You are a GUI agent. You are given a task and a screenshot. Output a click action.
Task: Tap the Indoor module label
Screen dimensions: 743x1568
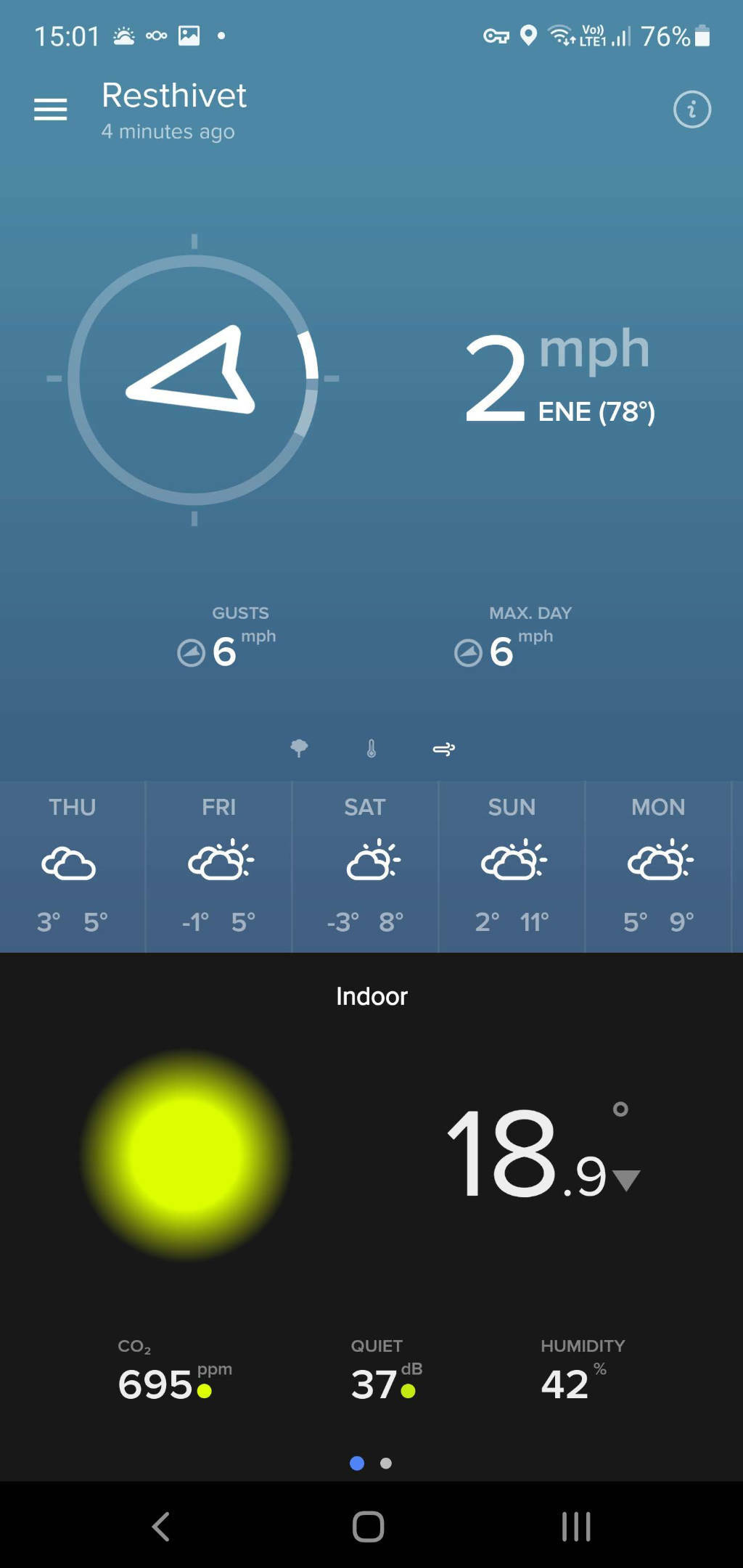[x=371, y=996]
